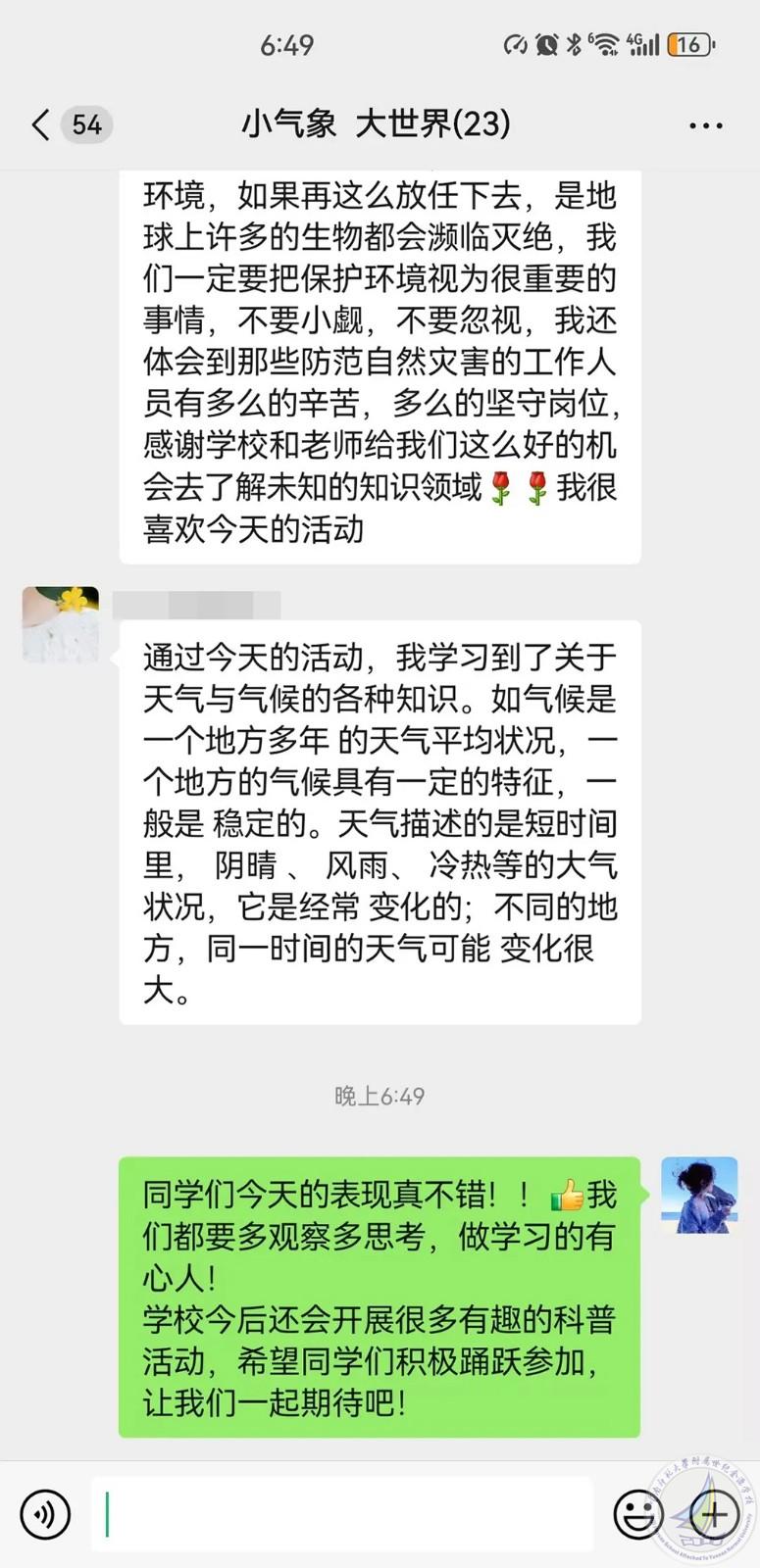This screenshot has height=1568, width=760.
Task: Open the group chat overflow menu
Action: click(x=705, y=125)
